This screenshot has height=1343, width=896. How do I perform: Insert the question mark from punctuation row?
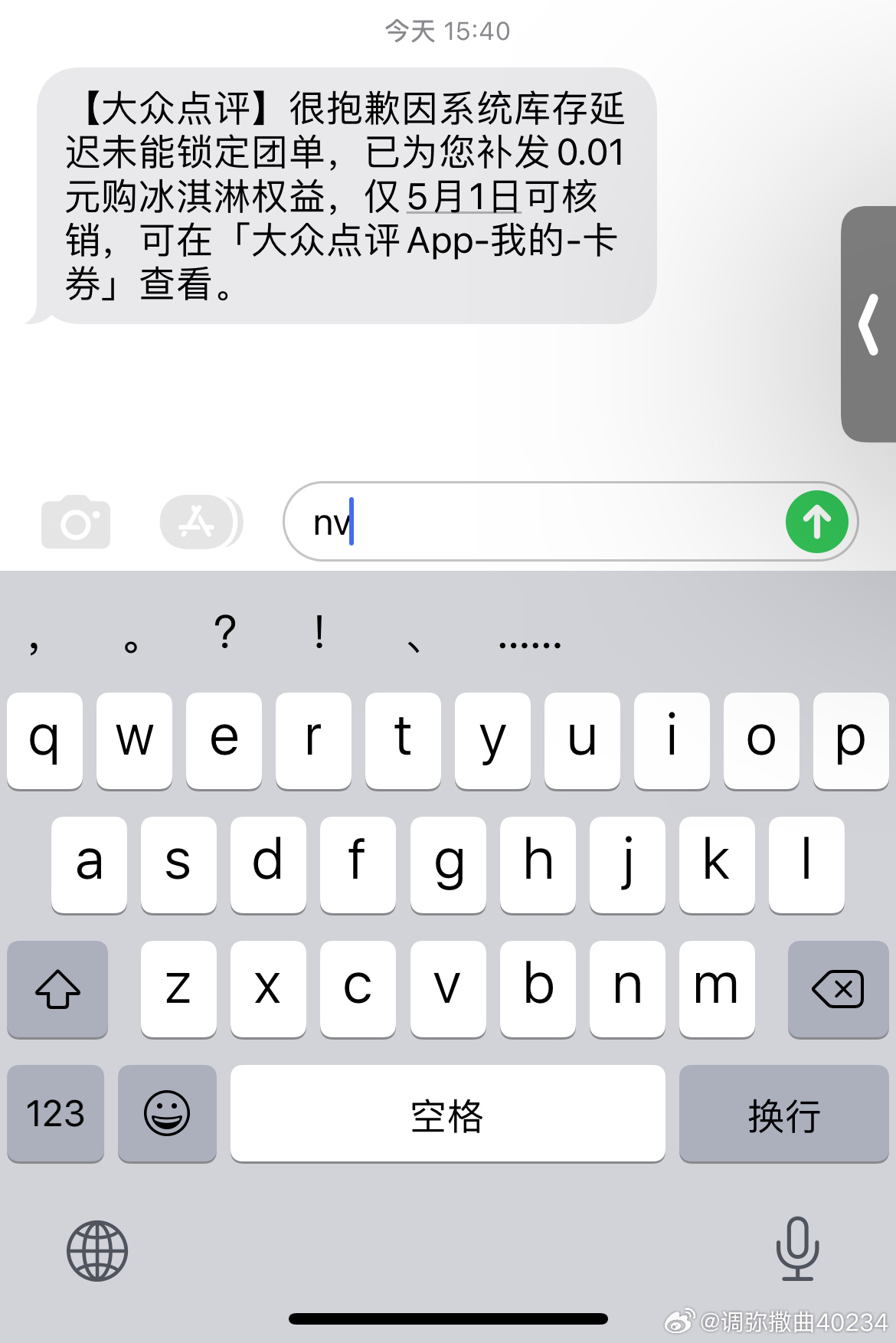[225, 634]
